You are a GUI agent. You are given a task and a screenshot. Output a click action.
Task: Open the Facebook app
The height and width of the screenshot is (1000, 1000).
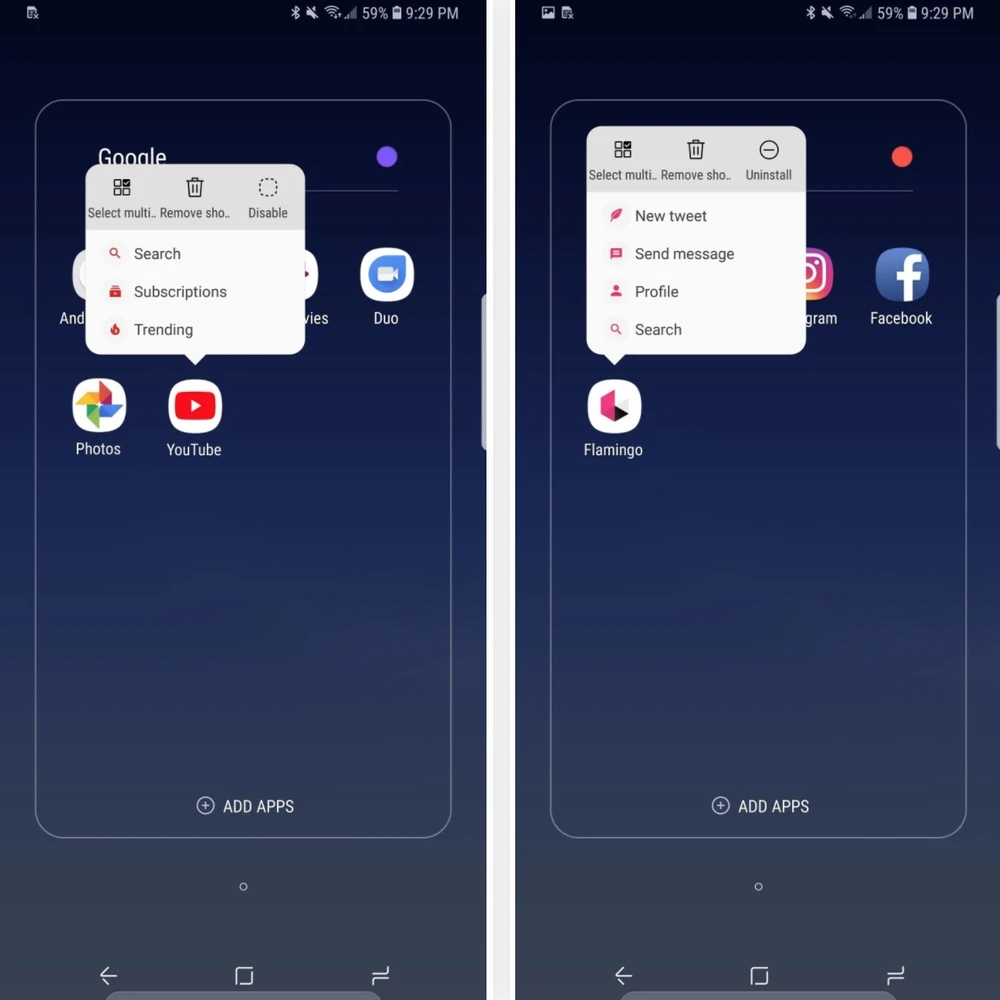coord(901,276)
